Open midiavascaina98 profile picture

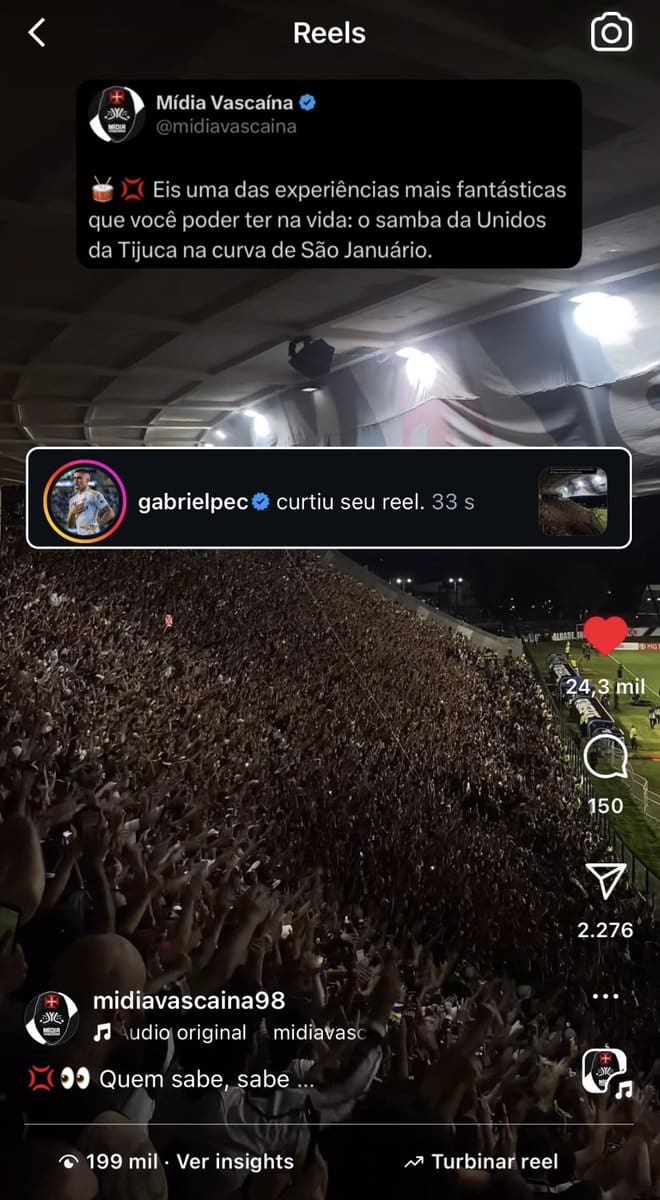tap(51, 1018)
